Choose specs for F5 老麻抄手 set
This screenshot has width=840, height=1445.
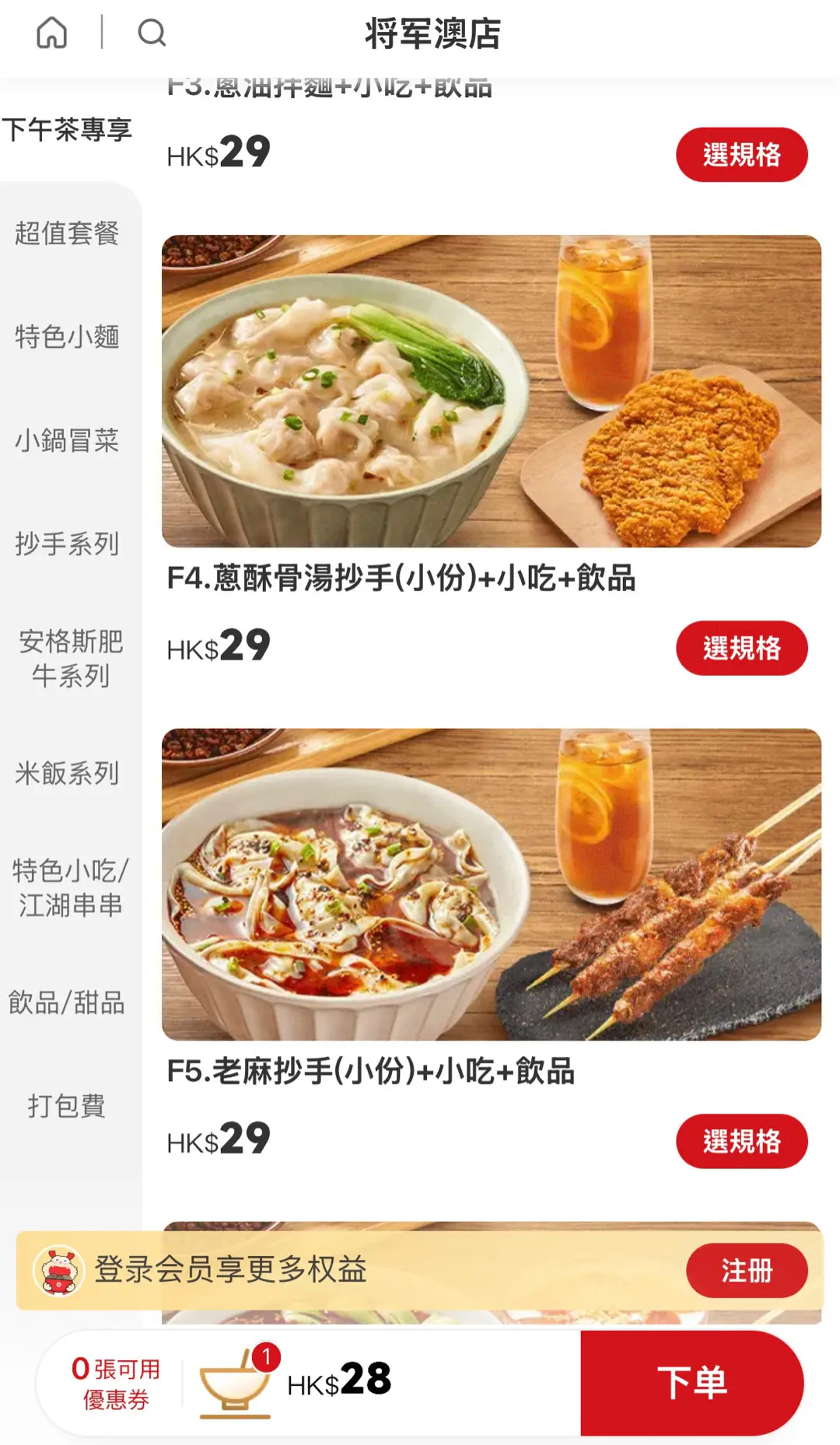[741, 1141]
